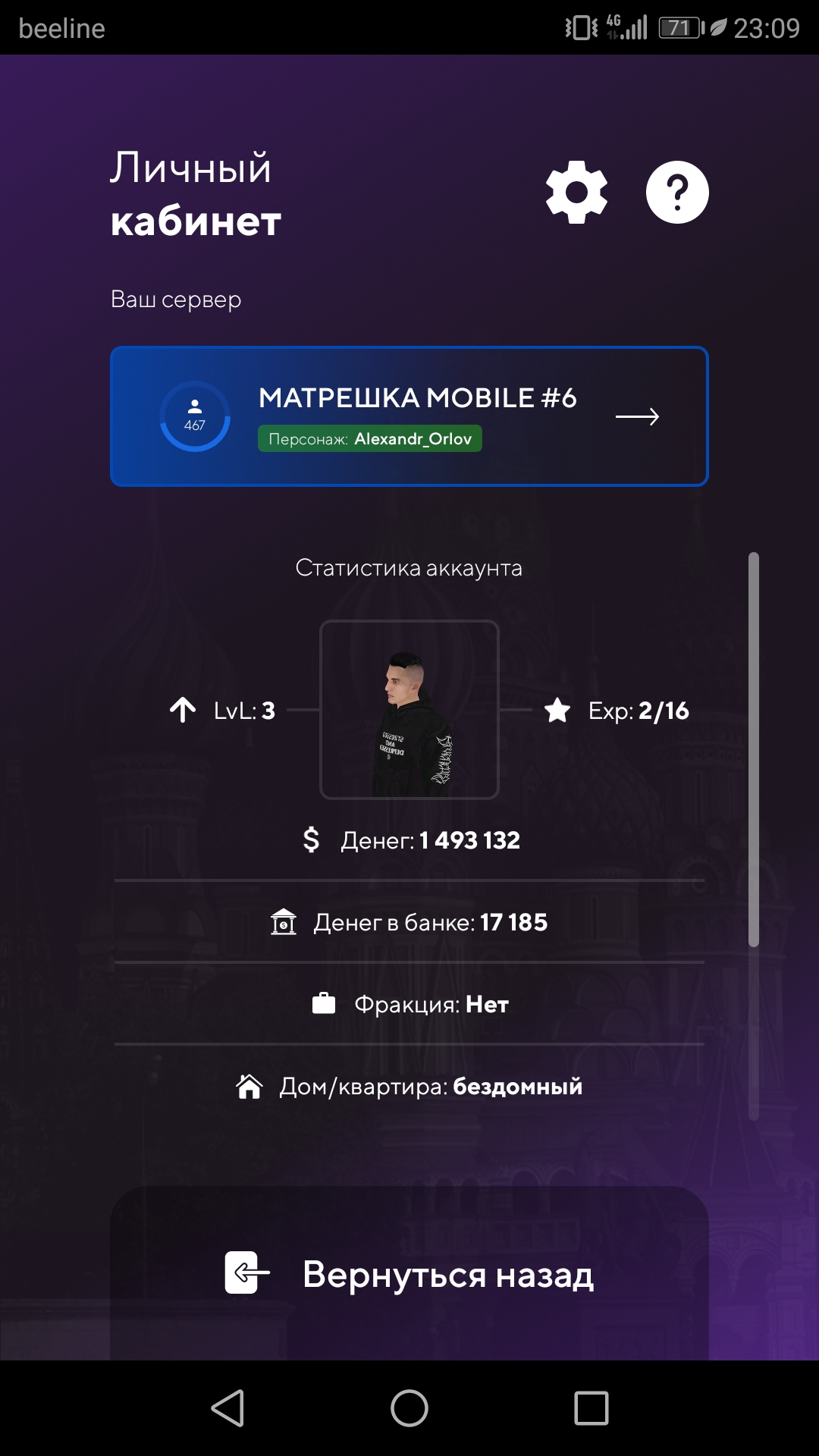The image size is (819, 1456).
Task: Tap the system home button
Action: click(409, 1408)
